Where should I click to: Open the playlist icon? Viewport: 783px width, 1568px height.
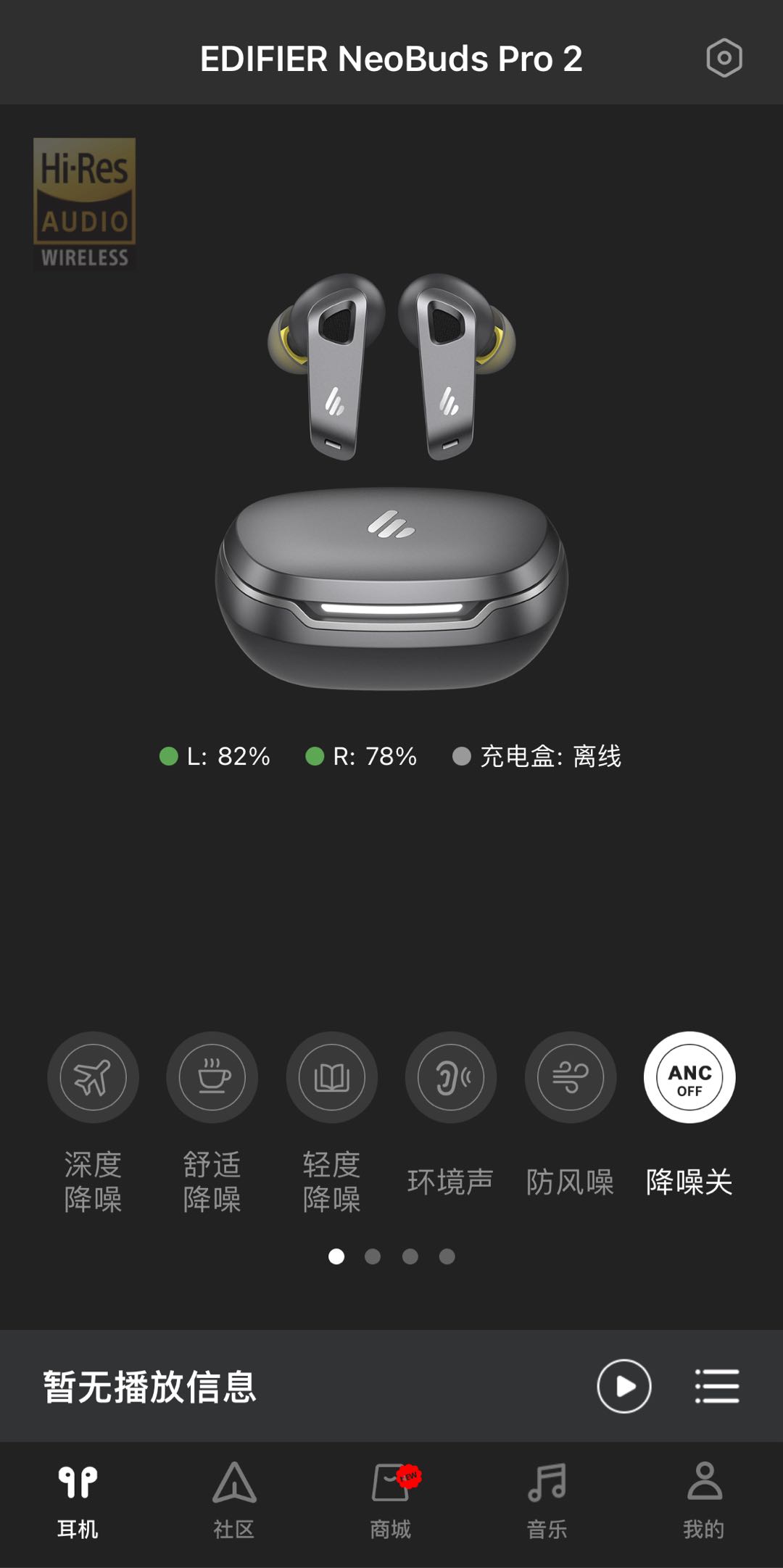point(717,1386)
